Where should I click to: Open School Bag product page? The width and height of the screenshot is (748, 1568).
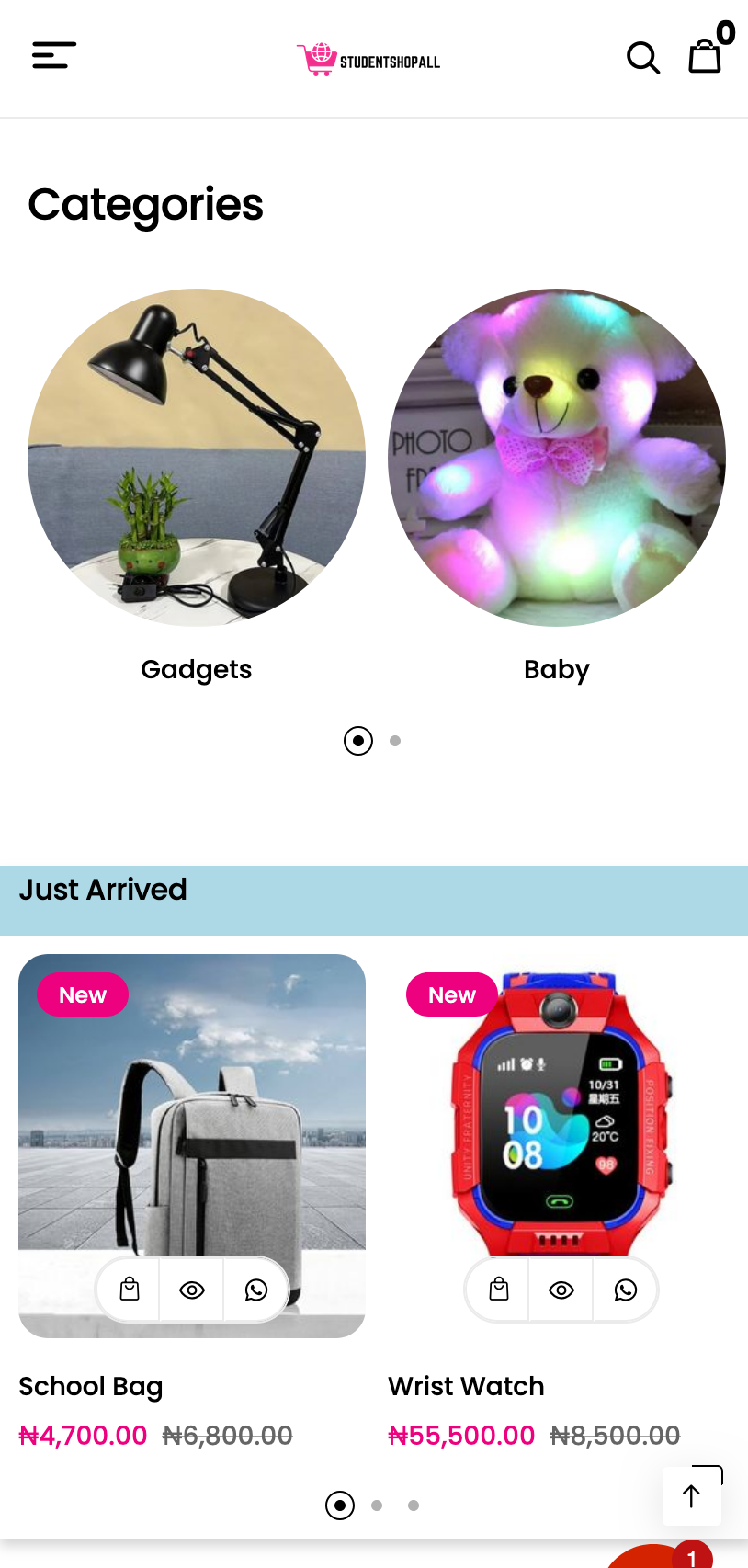(x=91, y=1386)
